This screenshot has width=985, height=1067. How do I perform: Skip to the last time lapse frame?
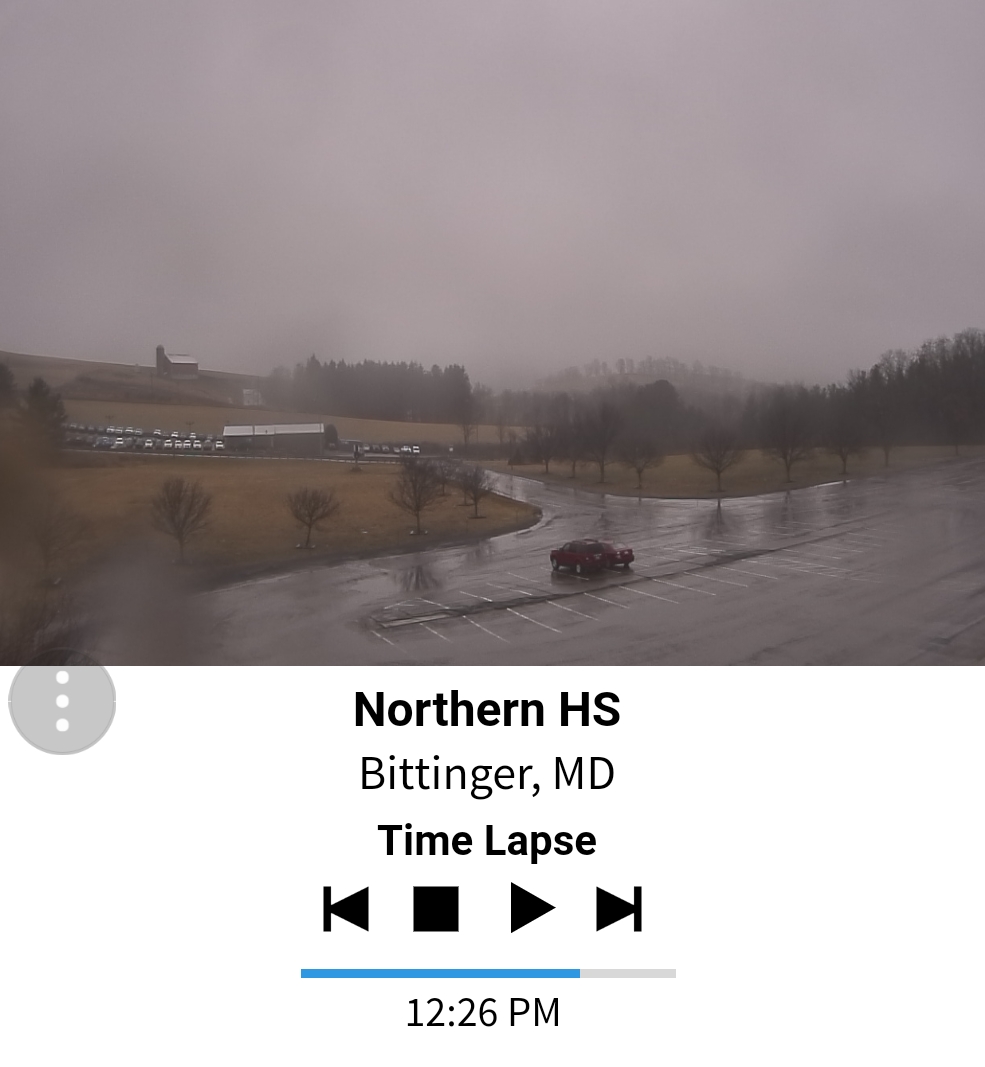(x=619, y=909)
